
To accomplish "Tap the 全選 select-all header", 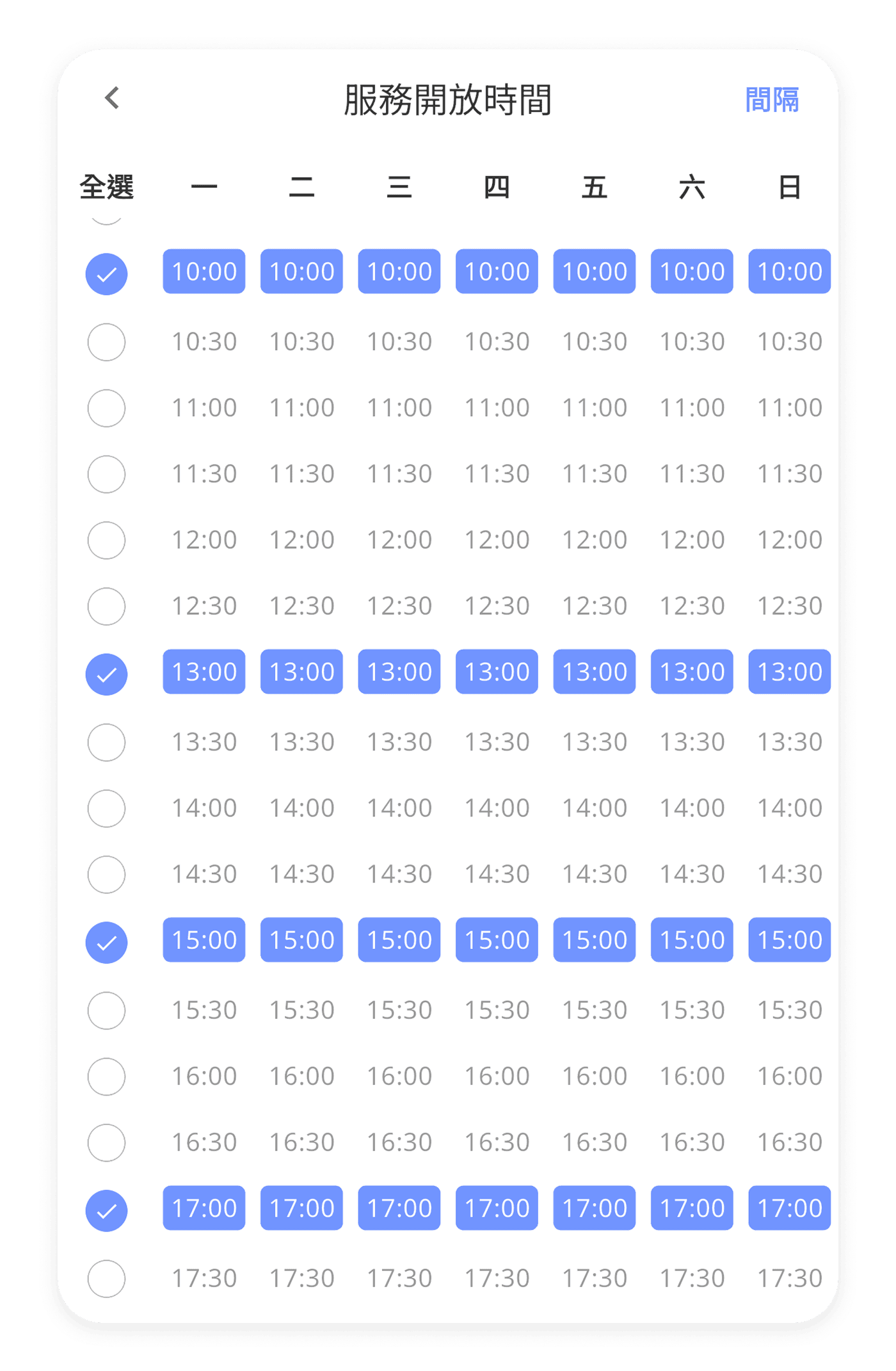I will tap(106, 188).
